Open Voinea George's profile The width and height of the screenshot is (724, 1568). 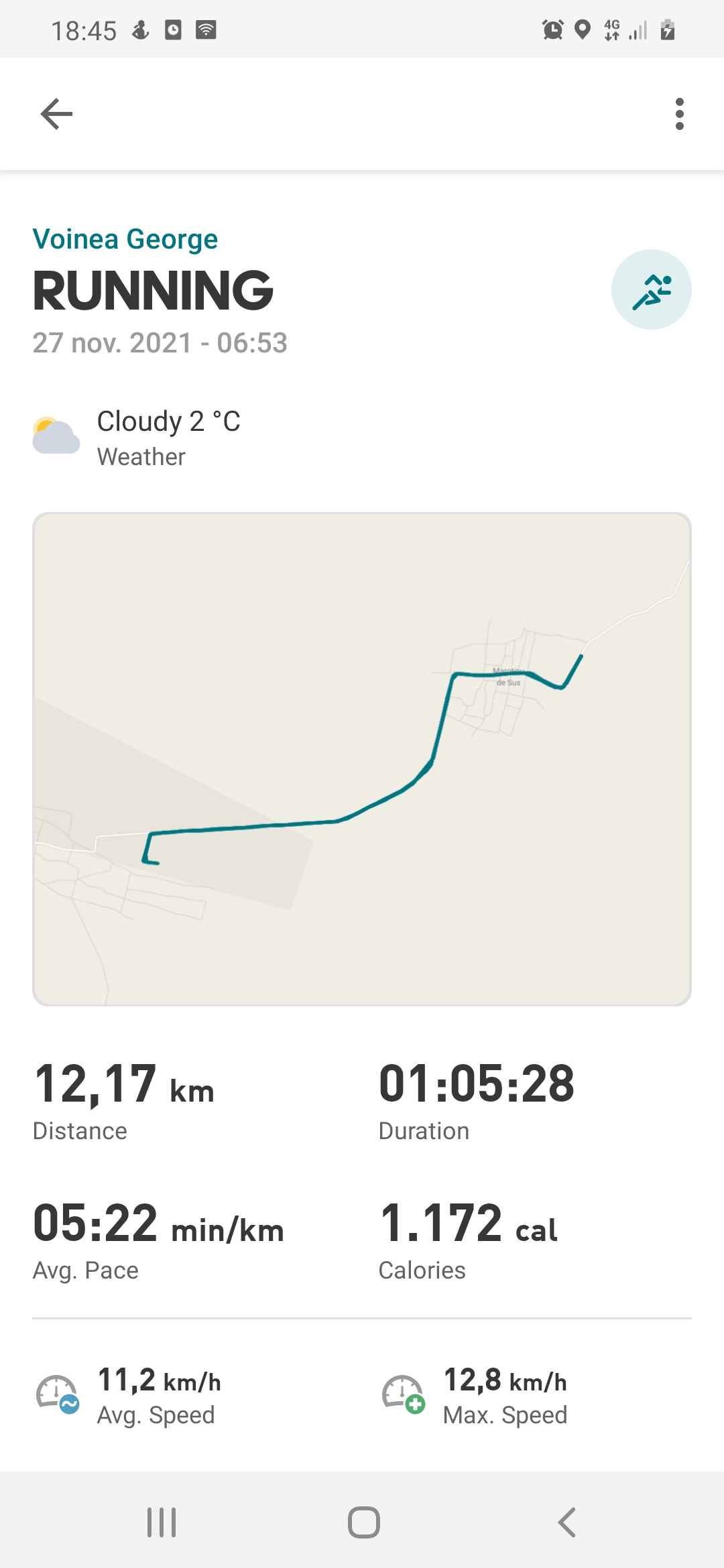(125, 239)
